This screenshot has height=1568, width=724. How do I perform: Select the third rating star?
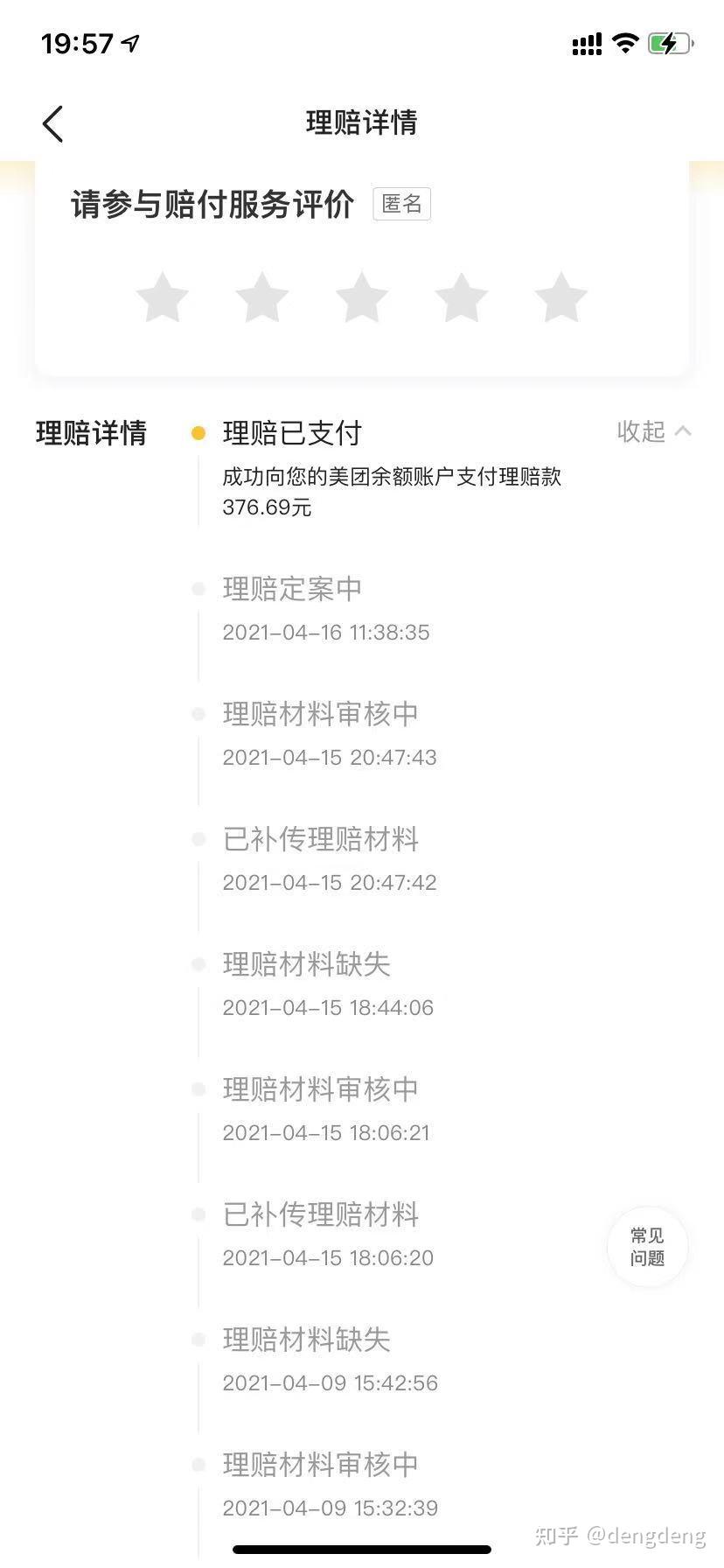point(362,297)
